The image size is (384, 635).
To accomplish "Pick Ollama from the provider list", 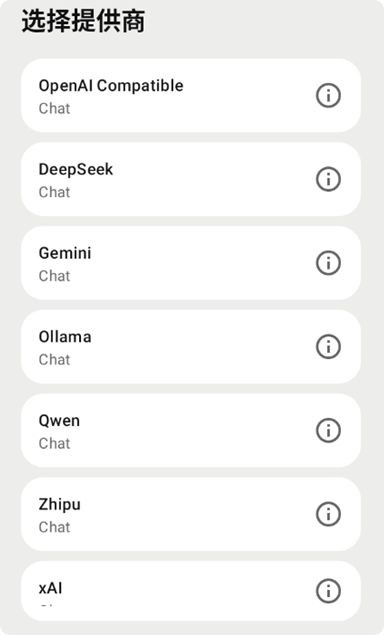I will coord(191,347).
